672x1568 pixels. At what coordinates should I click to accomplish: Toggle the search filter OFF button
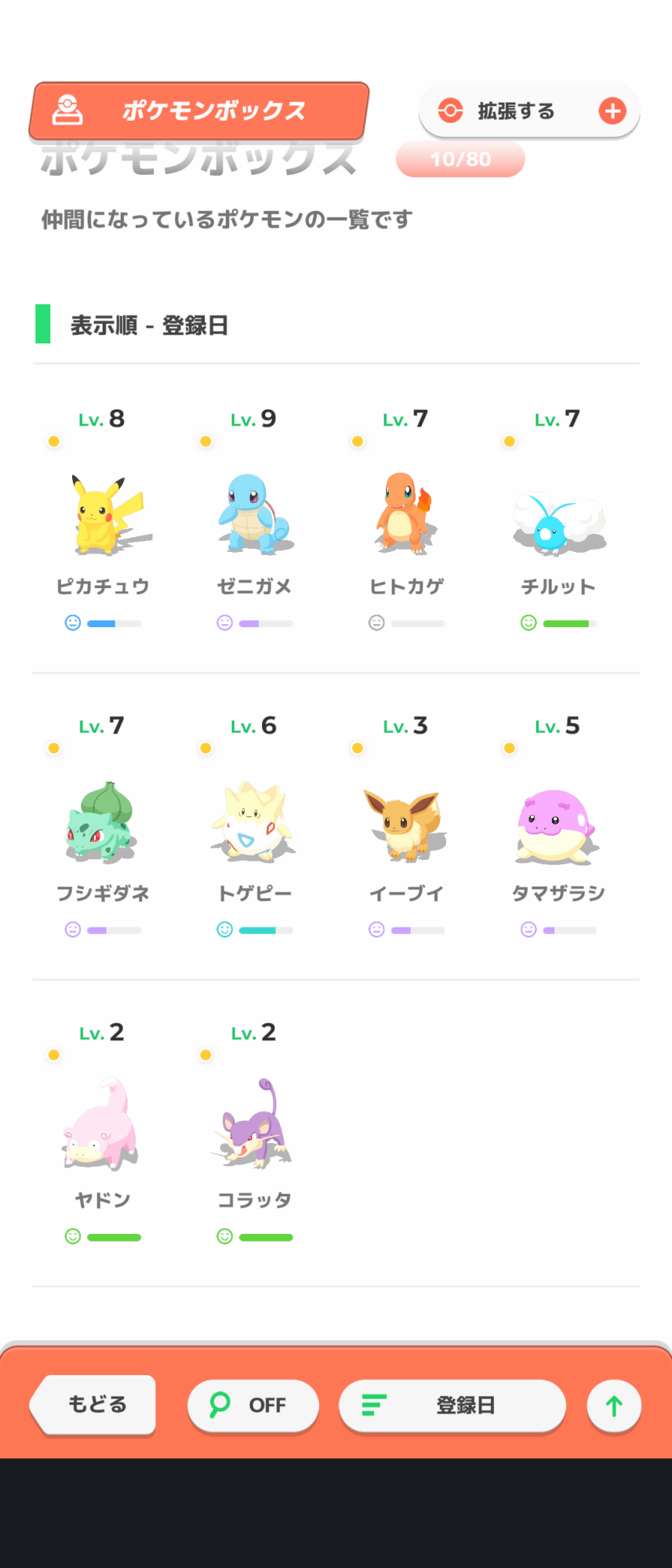point(252,1405)
